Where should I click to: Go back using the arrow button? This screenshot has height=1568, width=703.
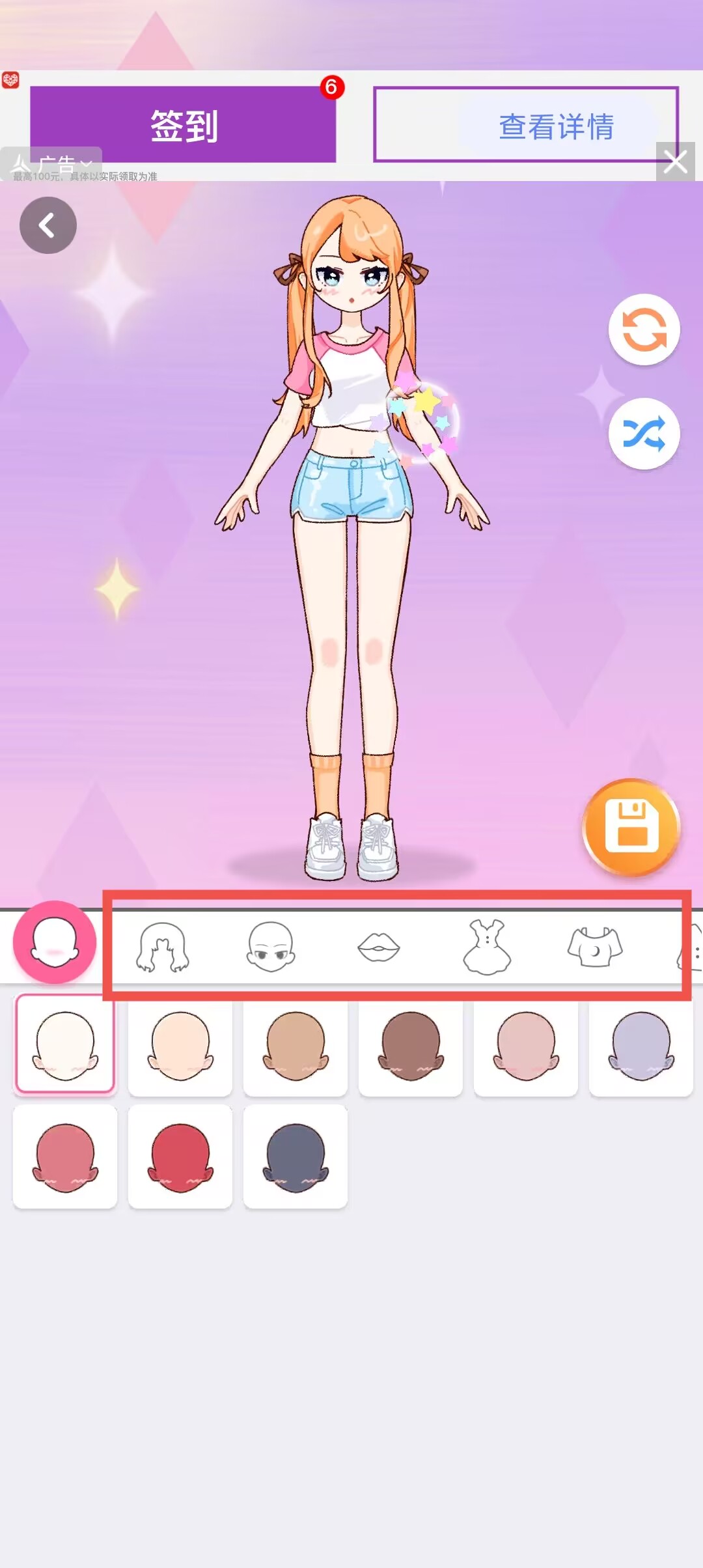(48, 225)
